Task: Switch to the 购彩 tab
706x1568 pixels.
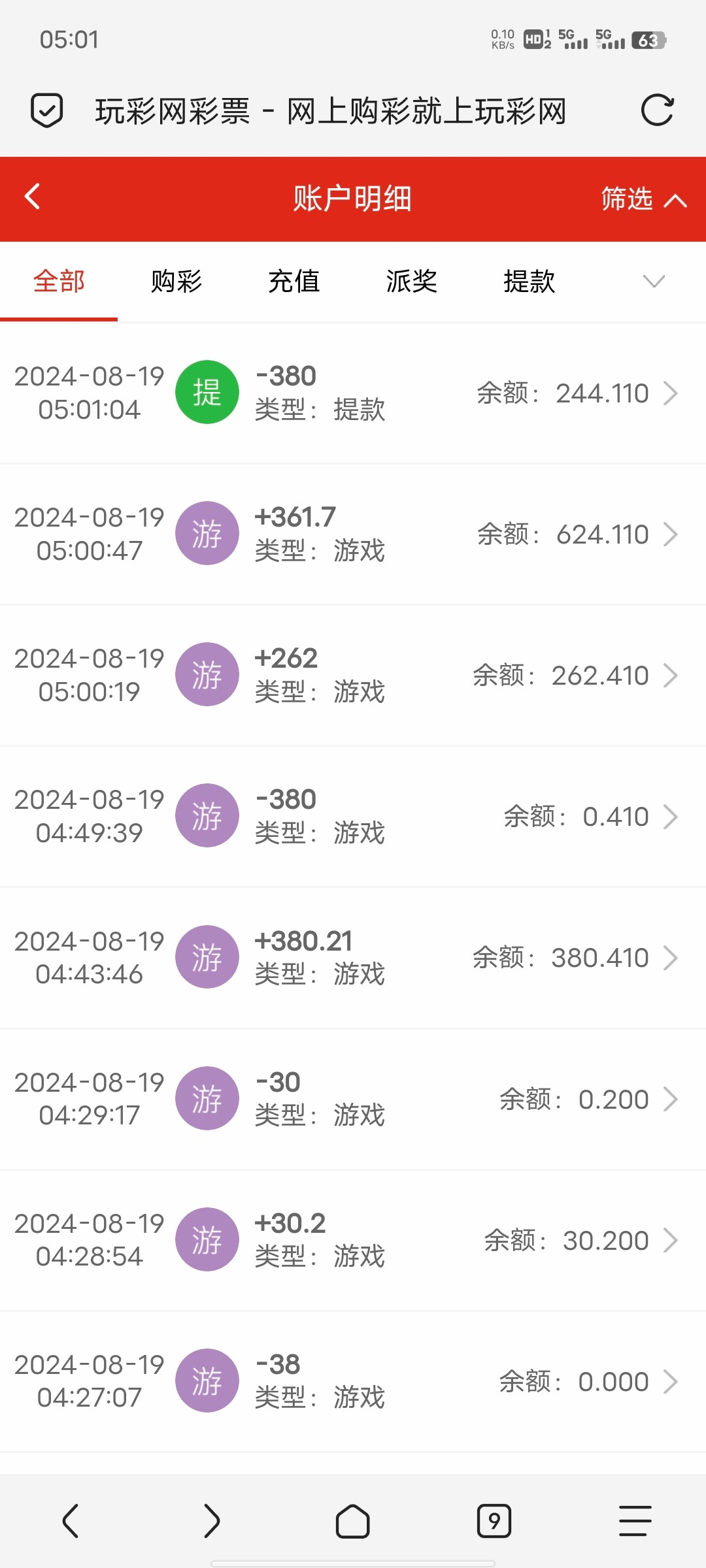Action: pyautogui.click(x=176, y=282)
